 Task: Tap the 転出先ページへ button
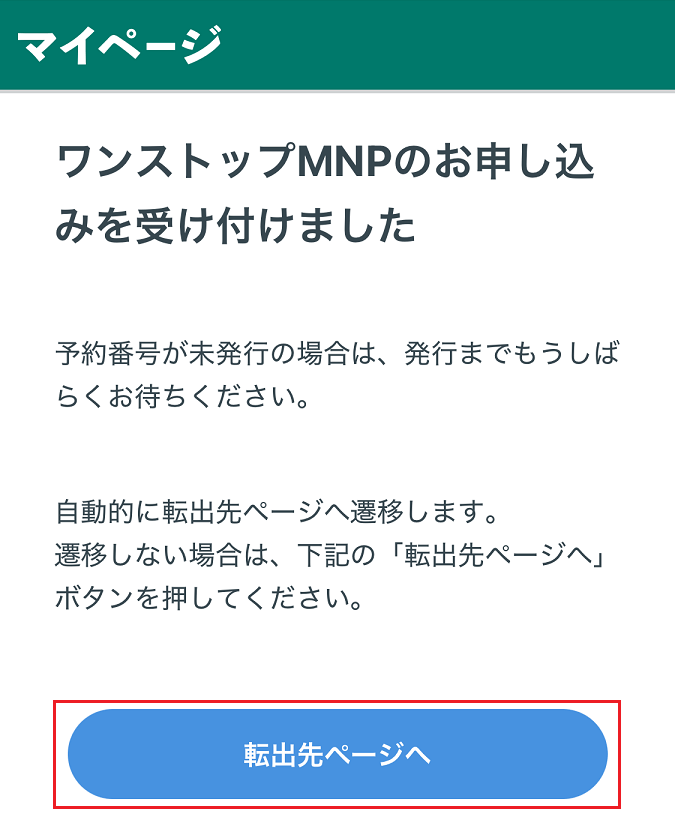337,754
